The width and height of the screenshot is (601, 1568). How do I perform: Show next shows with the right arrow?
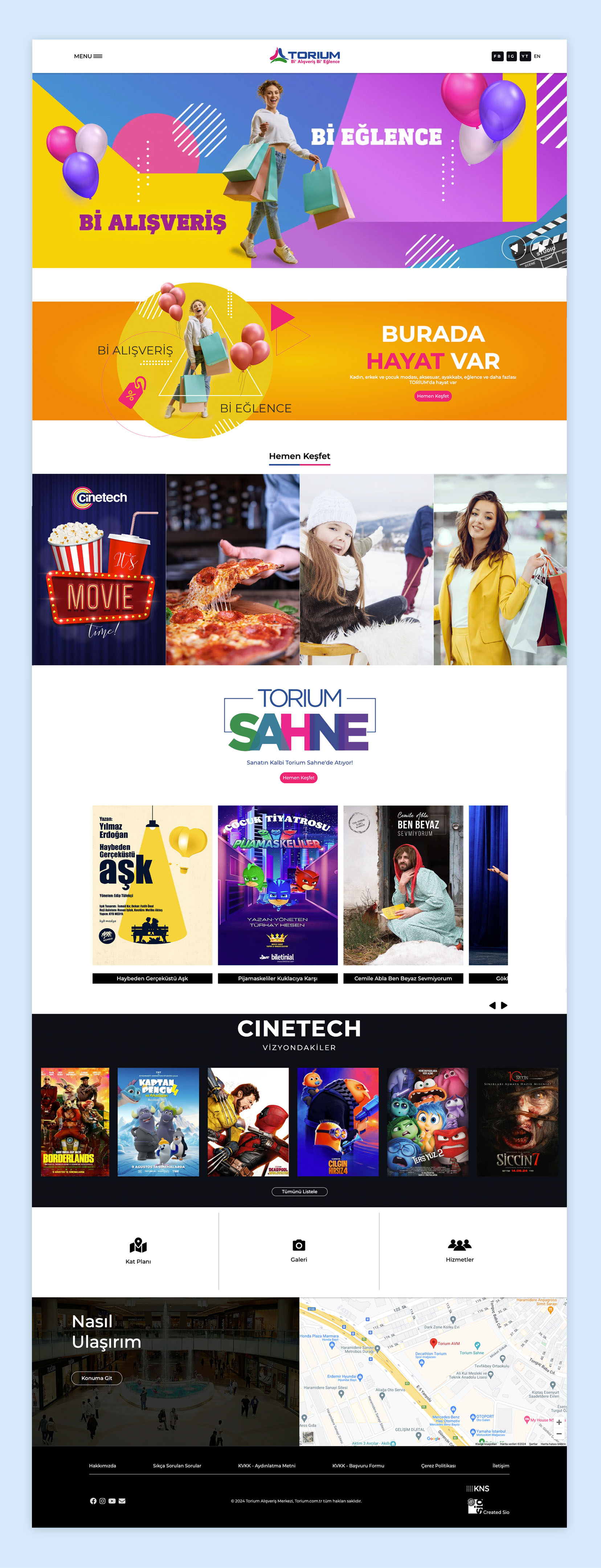click(x=504, y=1005)
